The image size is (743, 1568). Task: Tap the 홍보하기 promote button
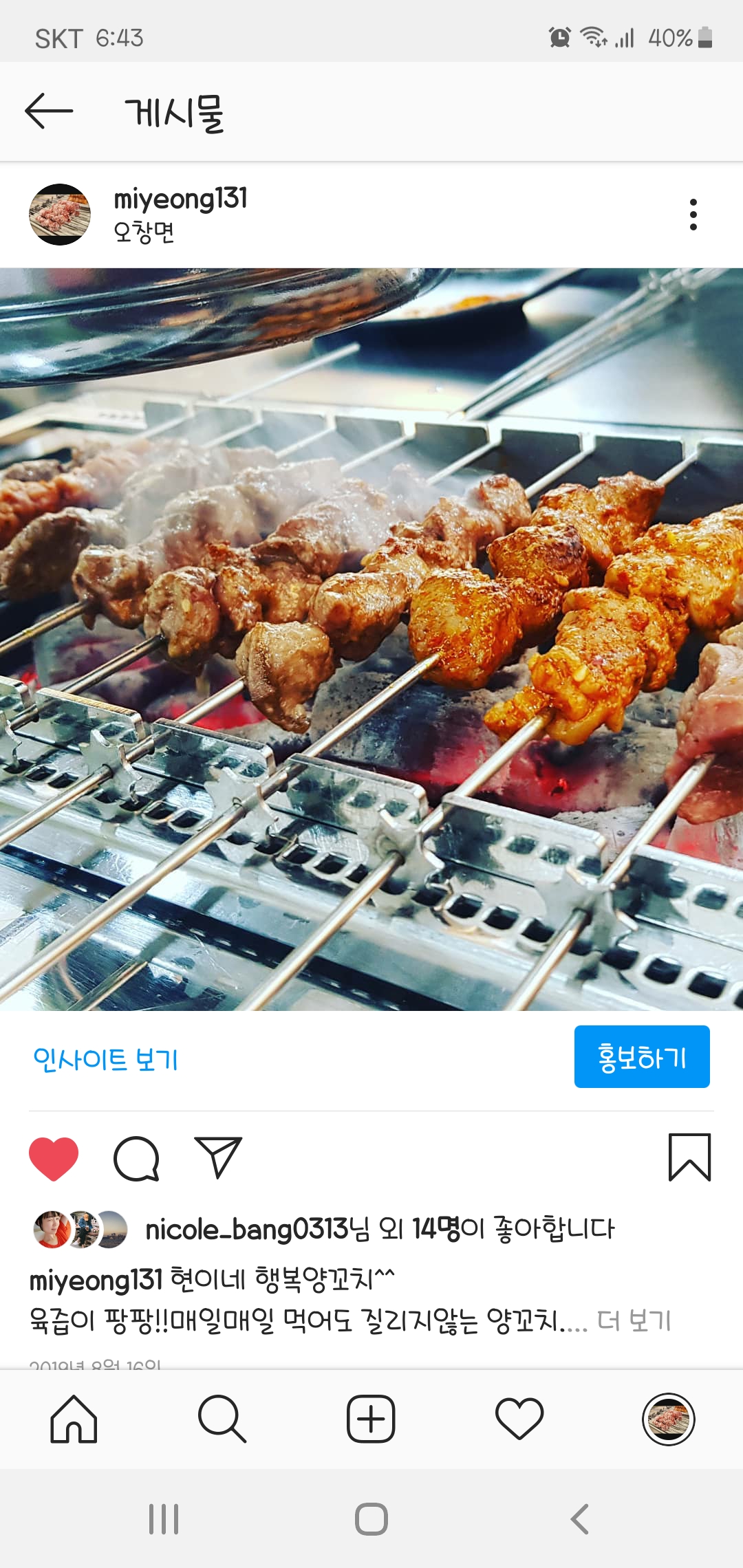pos(641,1057)
